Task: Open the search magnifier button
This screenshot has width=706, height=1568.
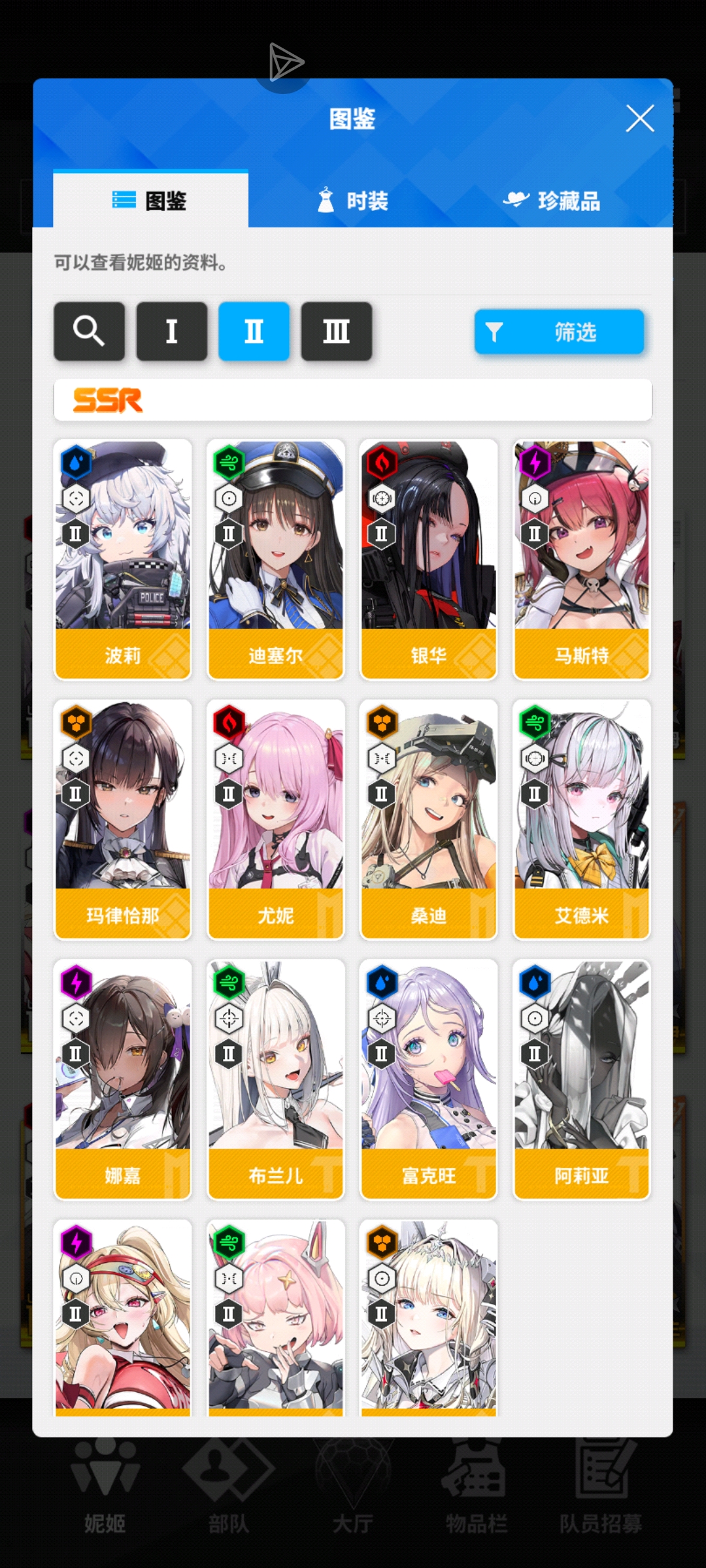Action: [89, 331]
